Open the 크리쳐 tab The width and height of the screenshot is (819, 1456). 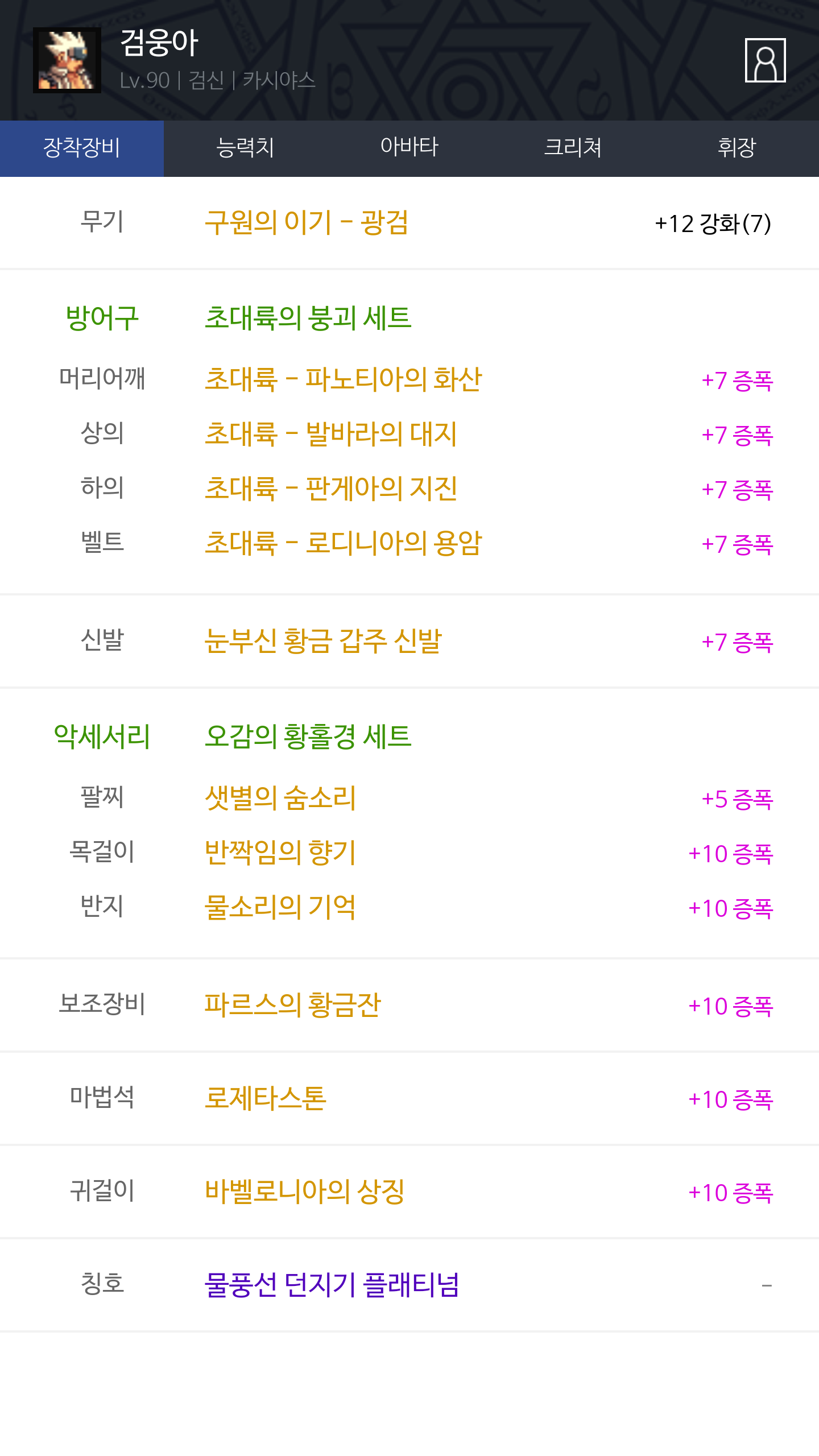coord(573,148)
